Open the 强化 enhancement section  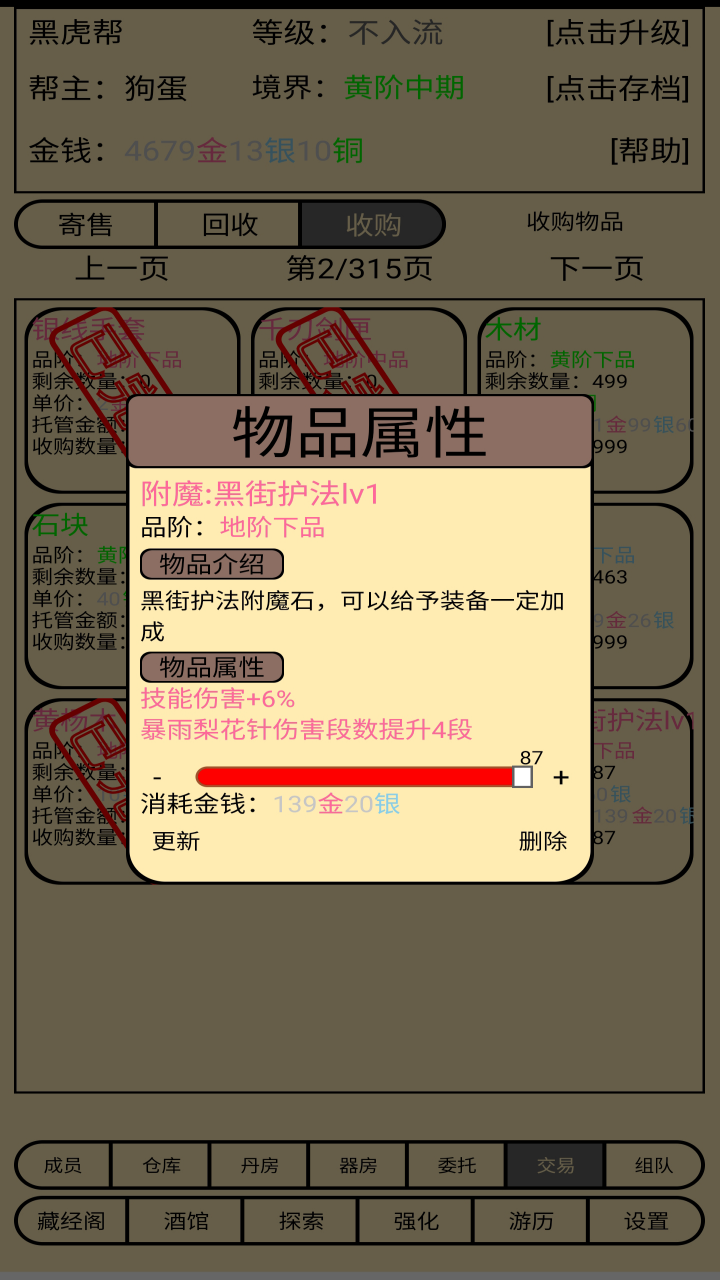click(416, 1221)
